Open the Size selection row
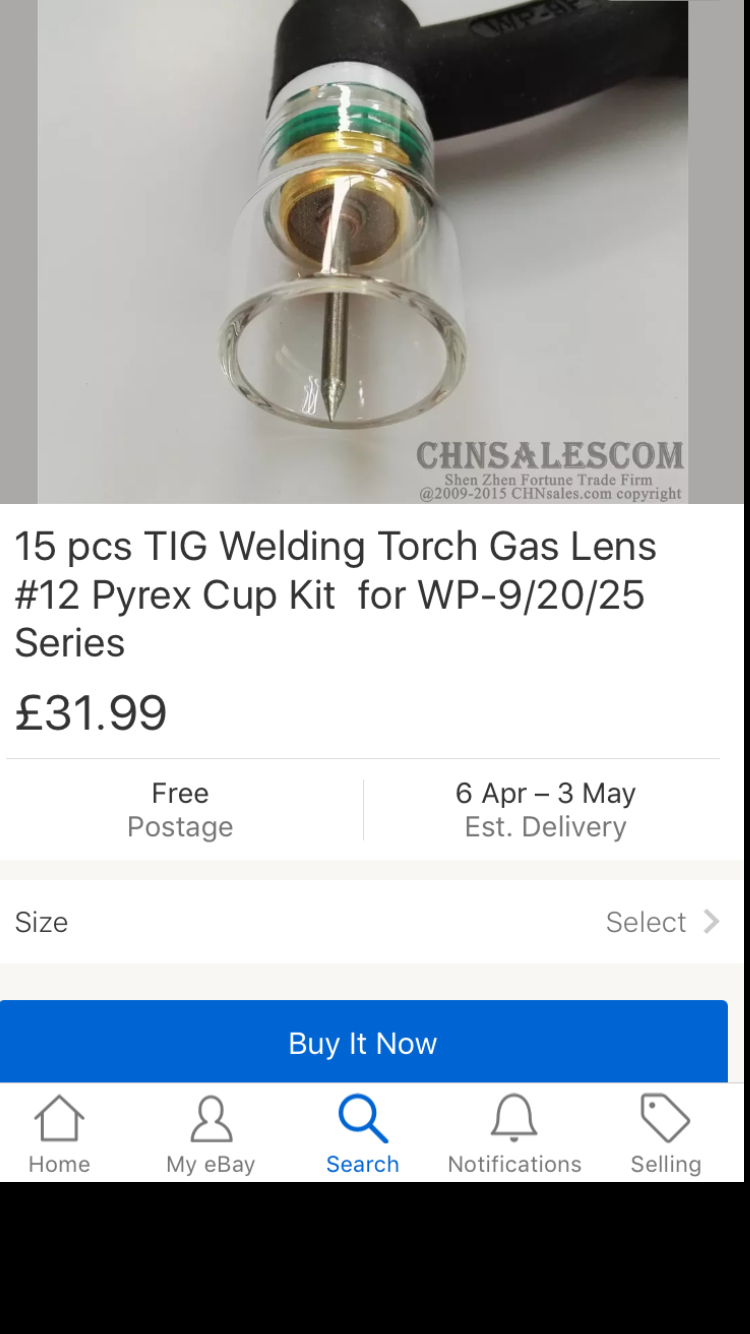 (x=366, y=921)
